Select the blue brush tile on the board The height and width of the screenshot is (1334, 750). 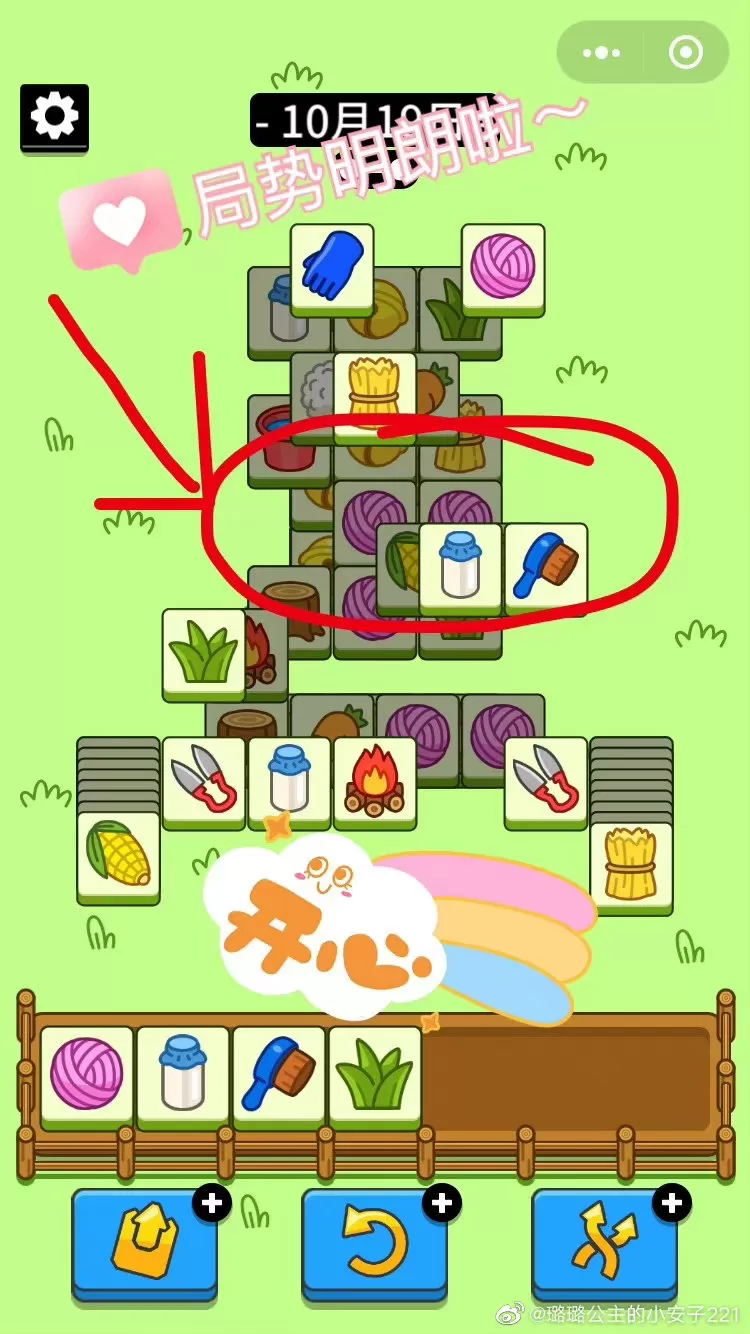coord(546,565)
